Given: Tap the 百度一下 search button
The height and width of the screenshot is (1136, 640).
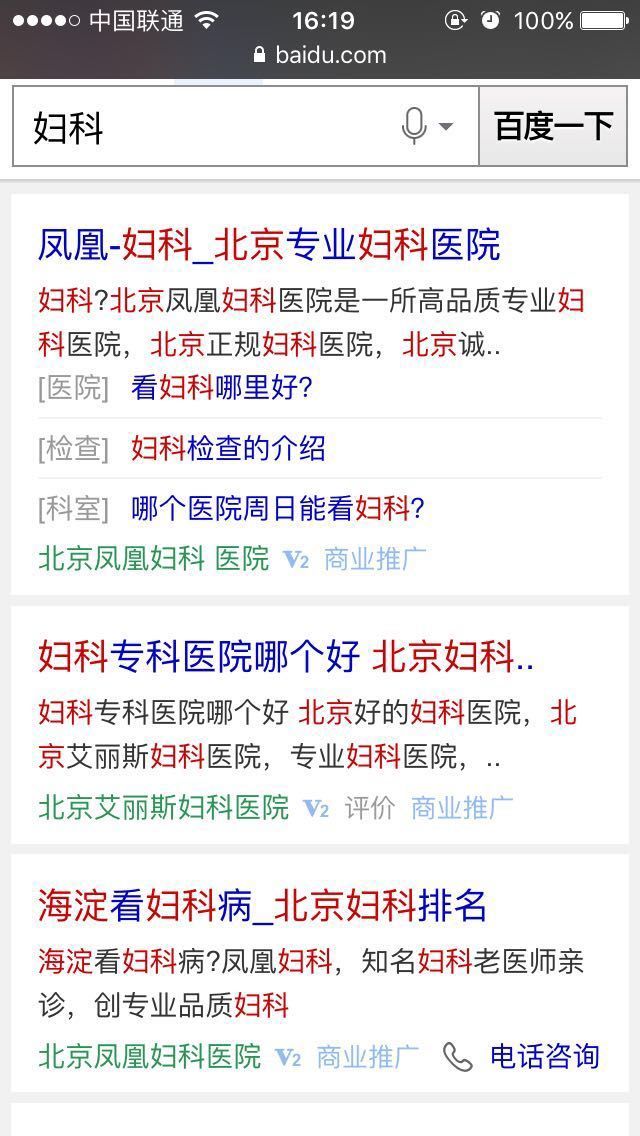Looking at the screenshot, I should (x=553, y=126).
